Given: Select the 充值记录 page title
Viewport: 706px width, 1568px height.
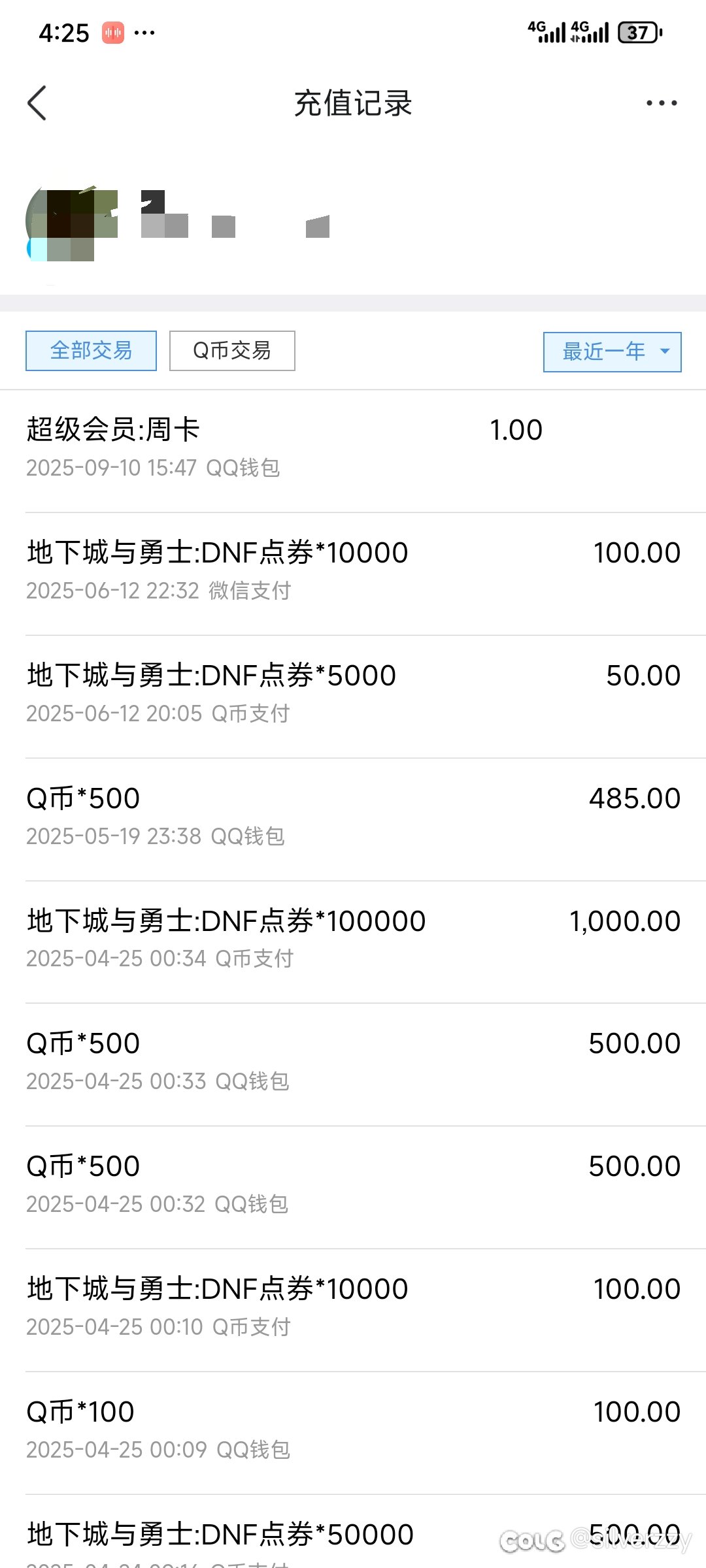Looking at the screenshot, I should (353, 103).
